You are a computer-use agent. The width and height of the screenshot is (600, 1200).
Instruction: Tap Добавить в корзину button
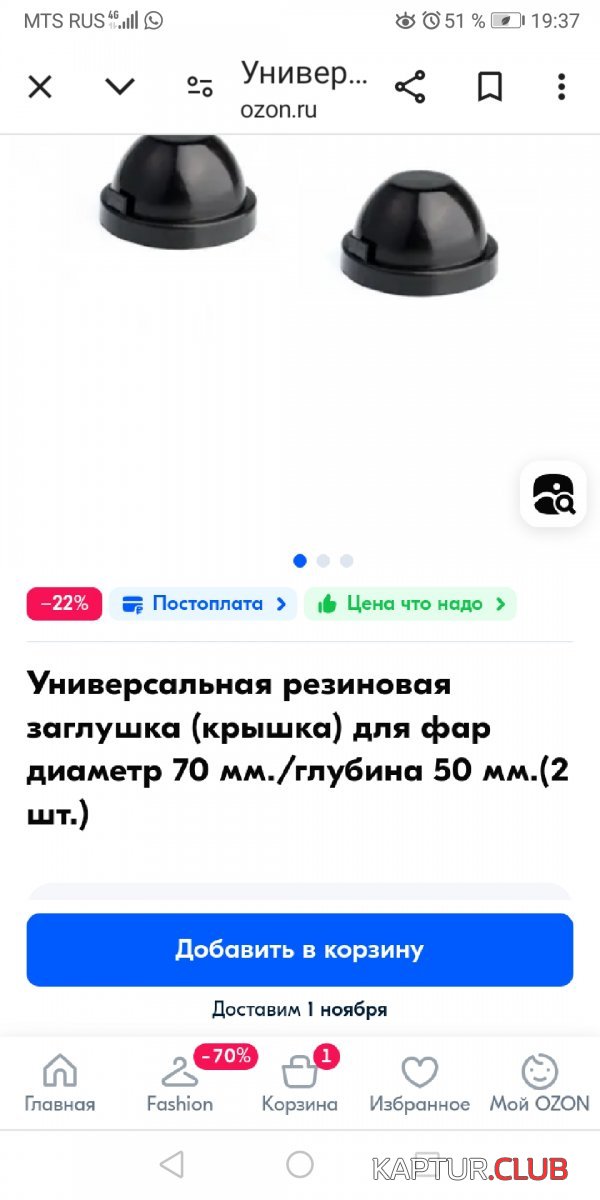point(300,949)
